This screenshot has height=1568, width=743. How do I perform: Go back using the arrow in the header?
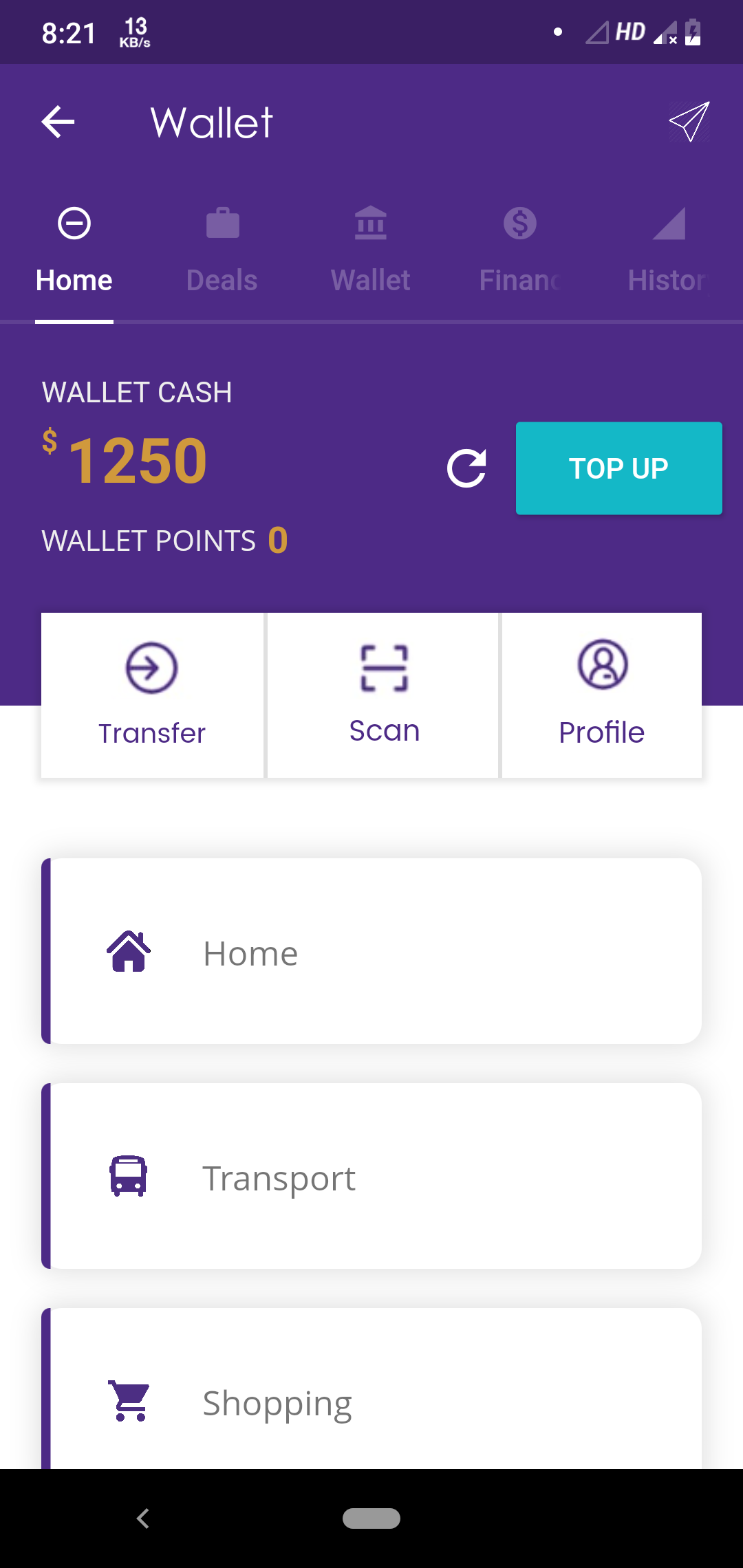point(58,122)
